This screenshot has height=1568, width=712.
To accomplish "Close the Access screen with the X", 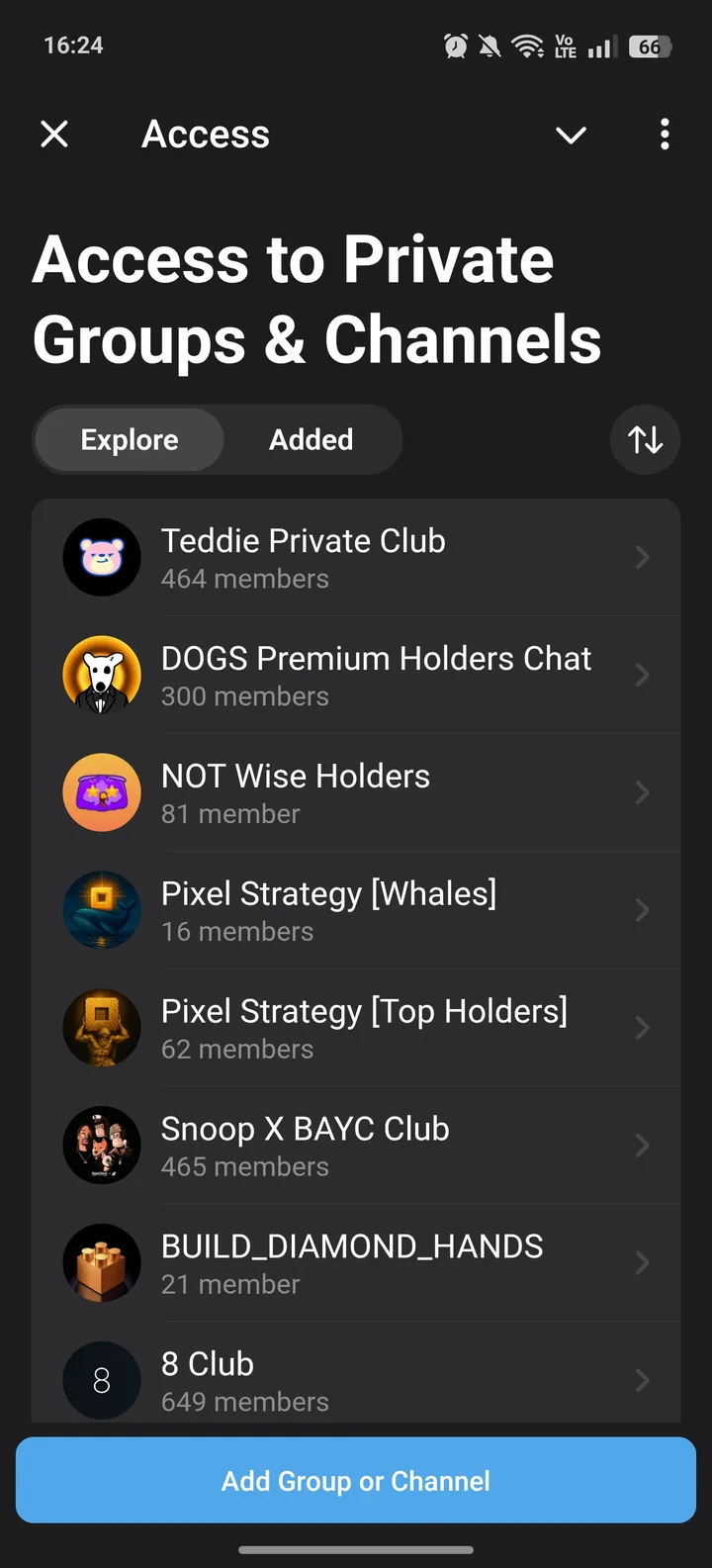I will click(53, 135).
